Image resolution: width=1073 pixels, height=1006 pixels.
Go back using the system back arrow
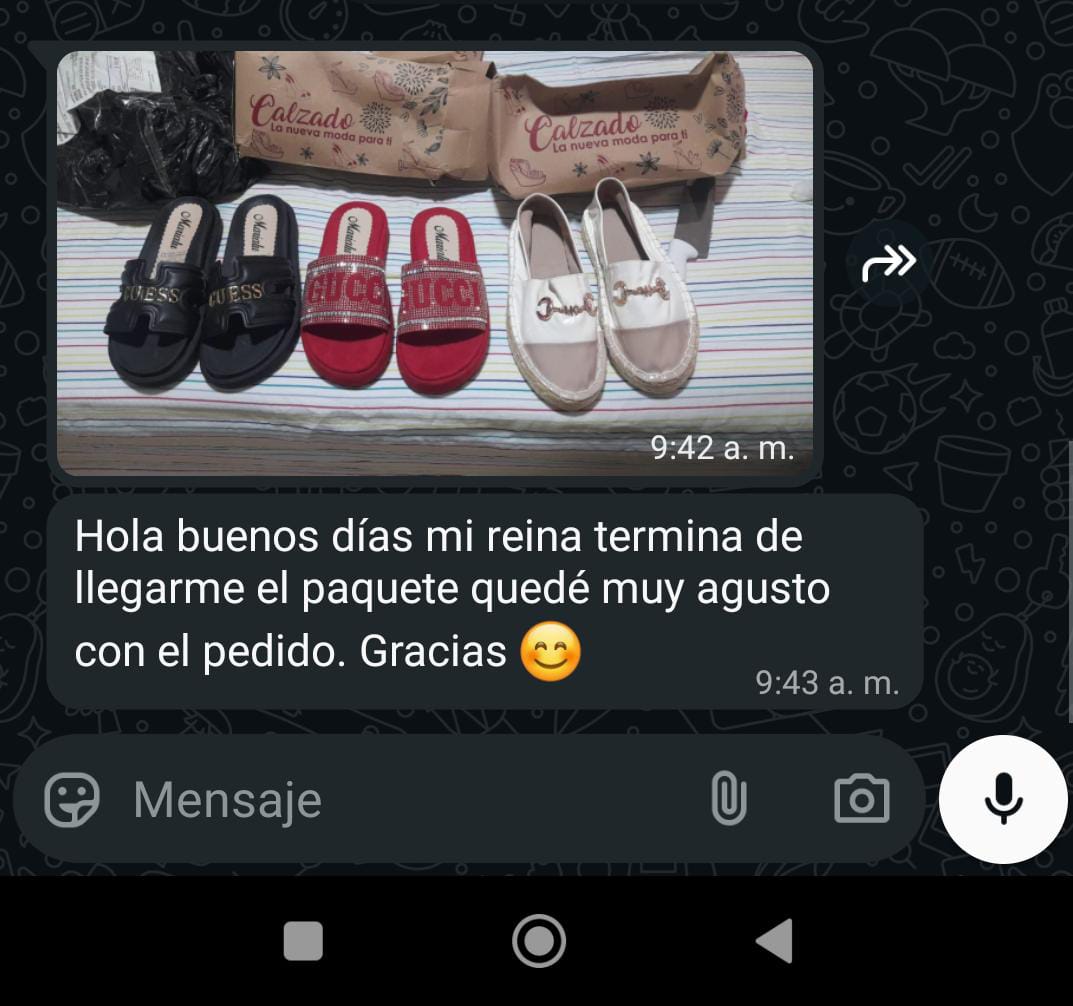774,941
